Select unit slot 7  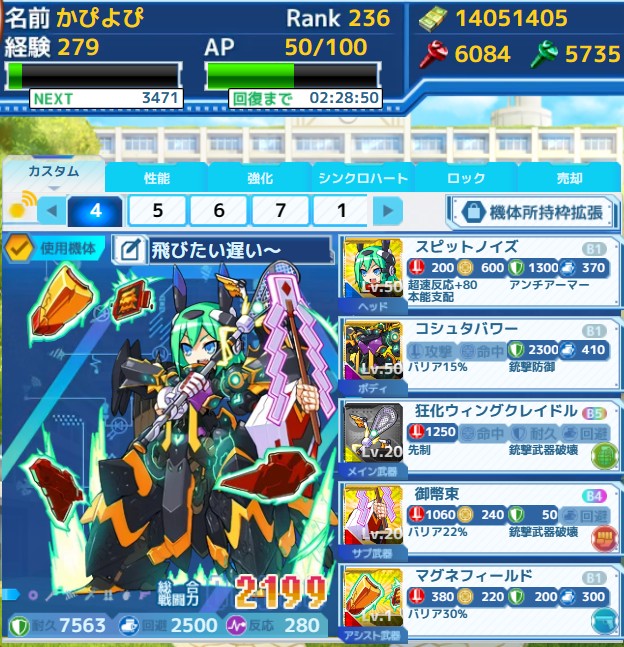(x=280, y=211)
